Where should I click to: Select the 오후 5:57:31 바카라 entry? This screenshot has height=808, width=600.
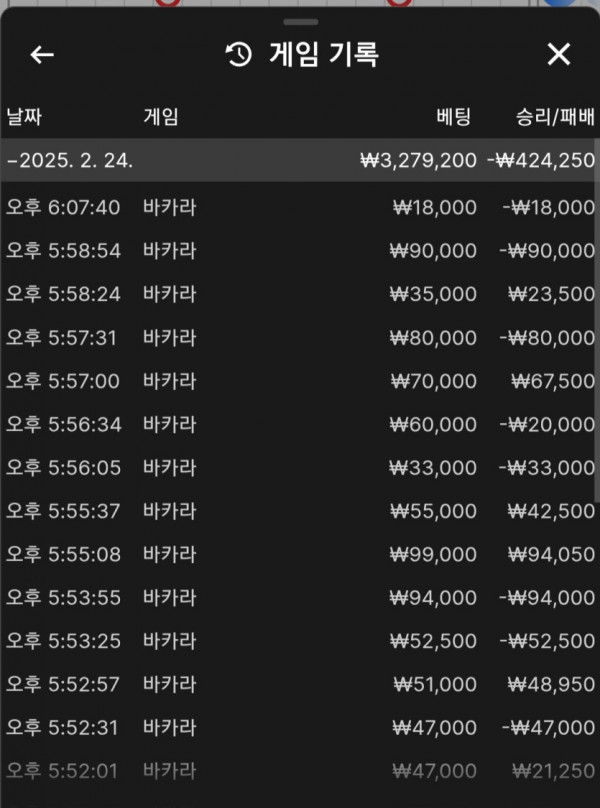point(300,338)
